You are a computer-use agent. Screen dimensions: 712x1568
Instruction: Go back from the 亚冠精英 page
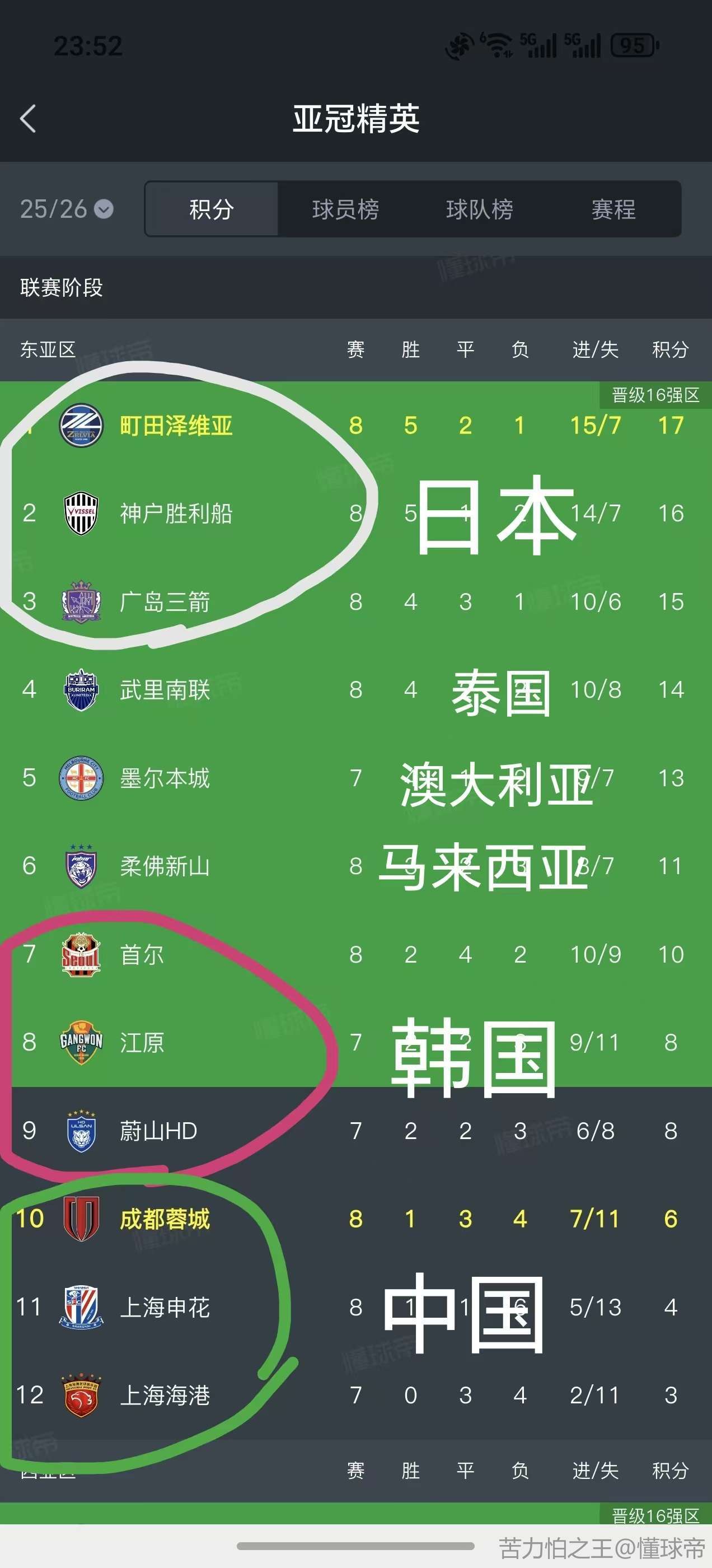[28, 118]
